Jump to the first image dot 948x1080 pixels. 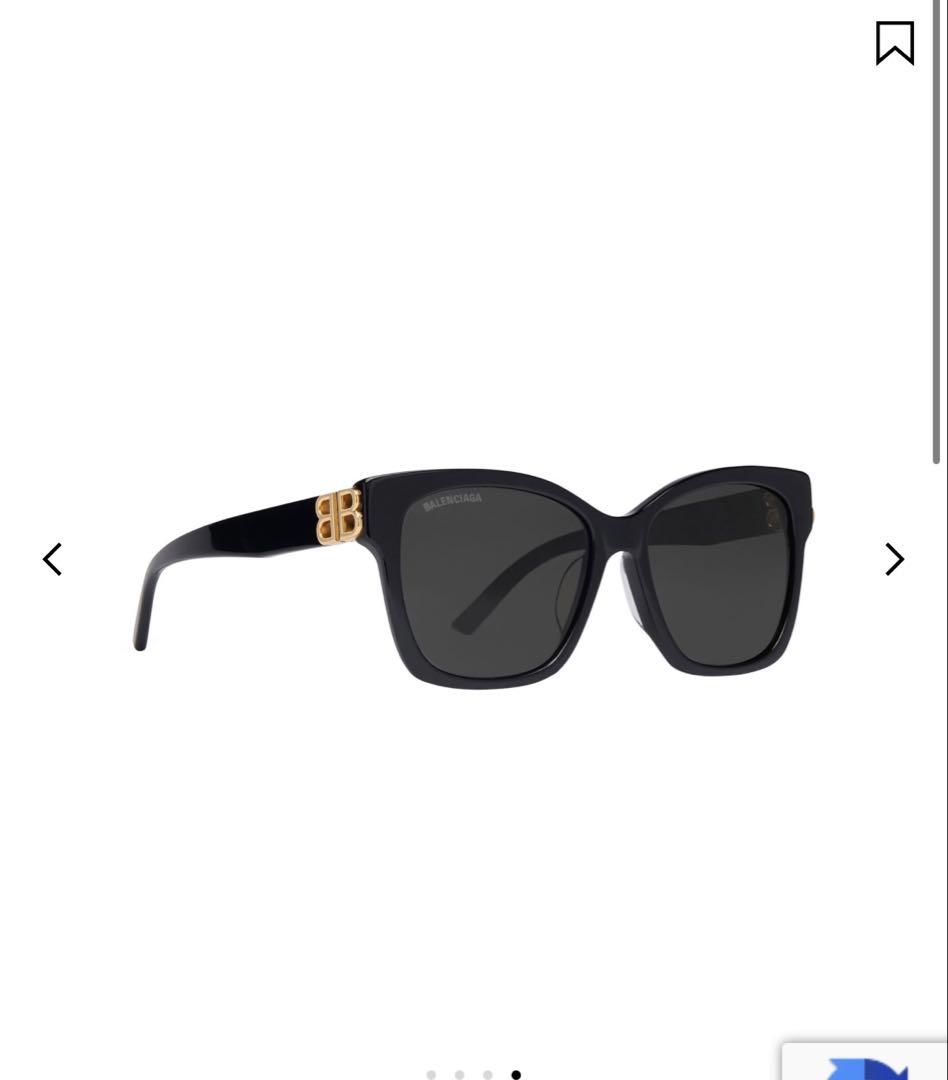point(431,1075)
